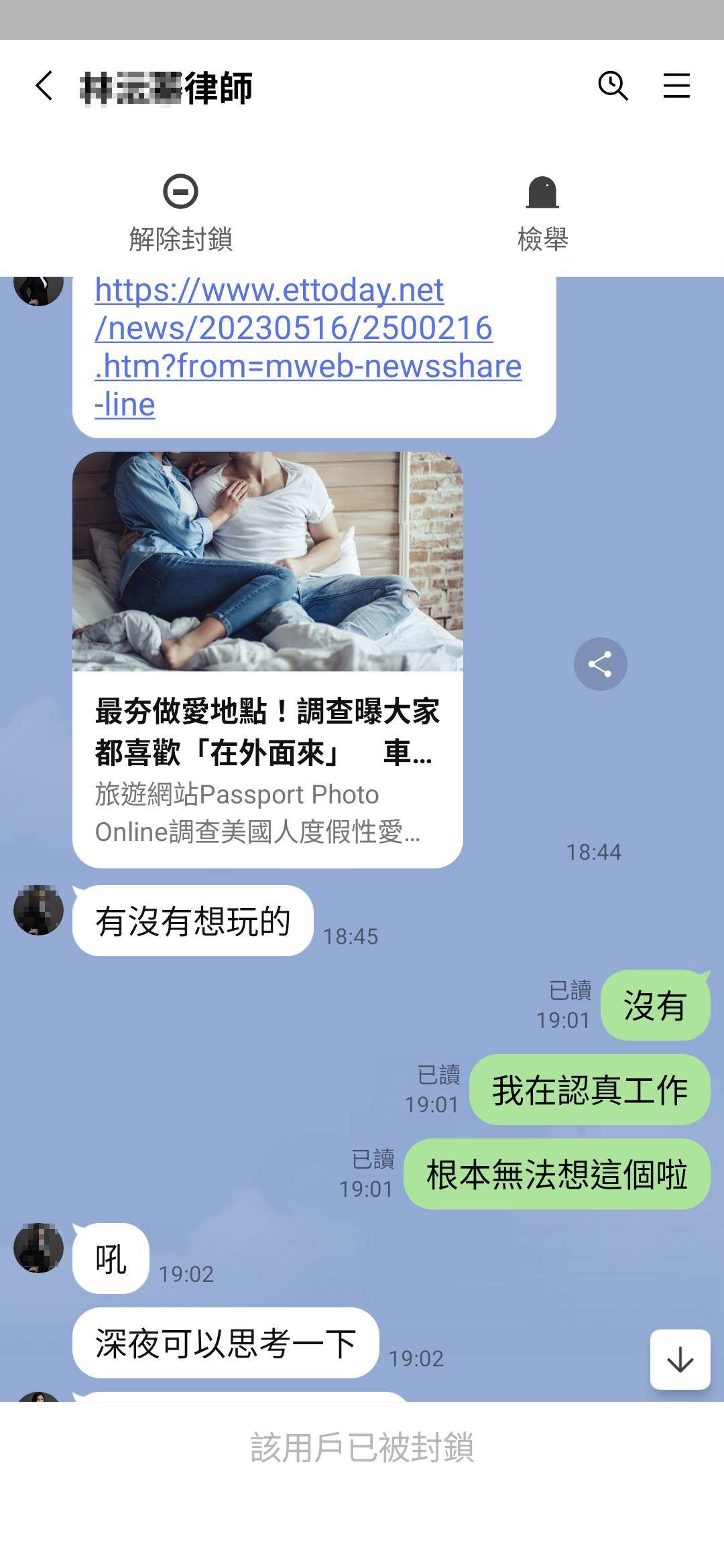Share the article preview message

(x=600, y=664)
